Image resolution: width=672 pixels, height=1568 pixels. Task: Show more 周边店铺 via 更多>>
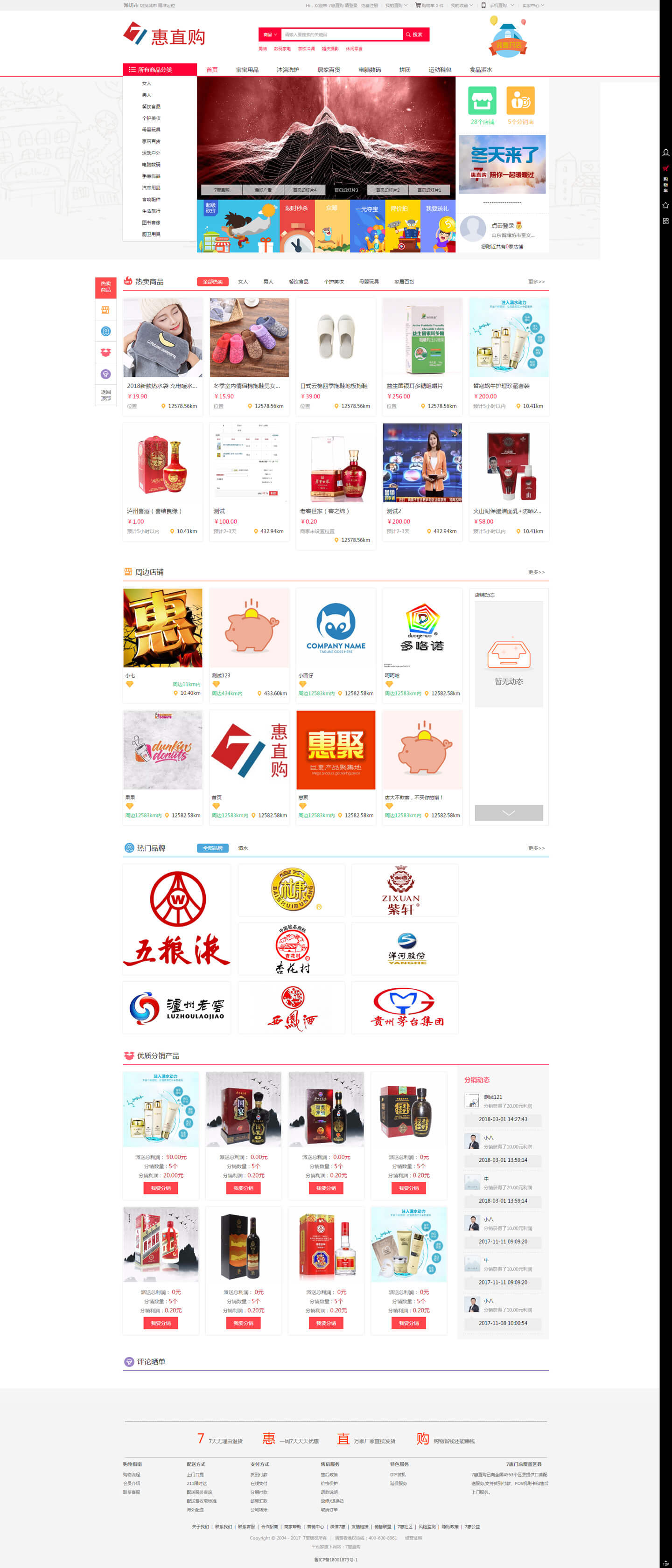click(536, 572)
